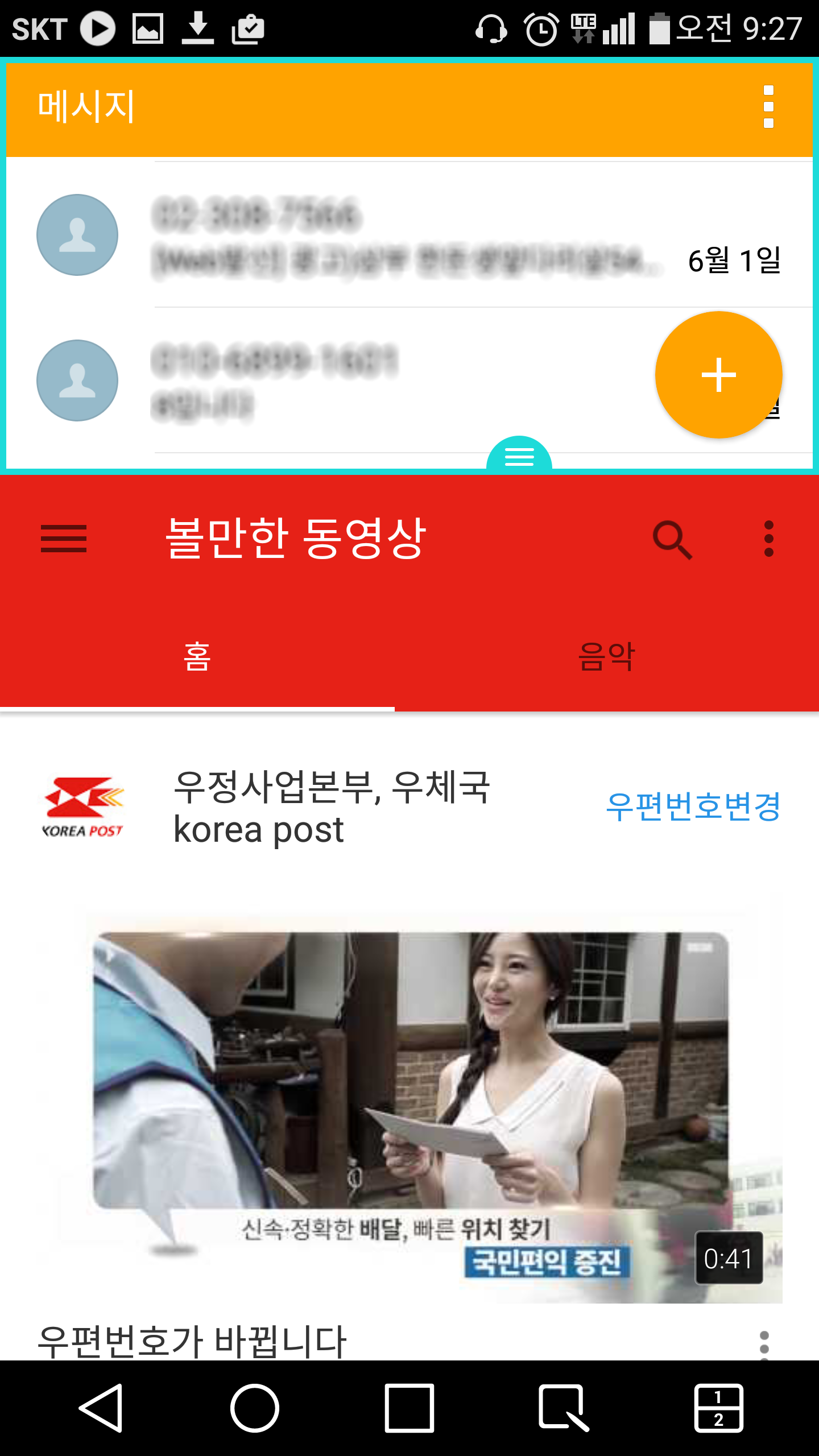The width and height of the screenshot is (819, 1456).
Task: Switch to the 홈 tab
Action: [x=197, y=657]
